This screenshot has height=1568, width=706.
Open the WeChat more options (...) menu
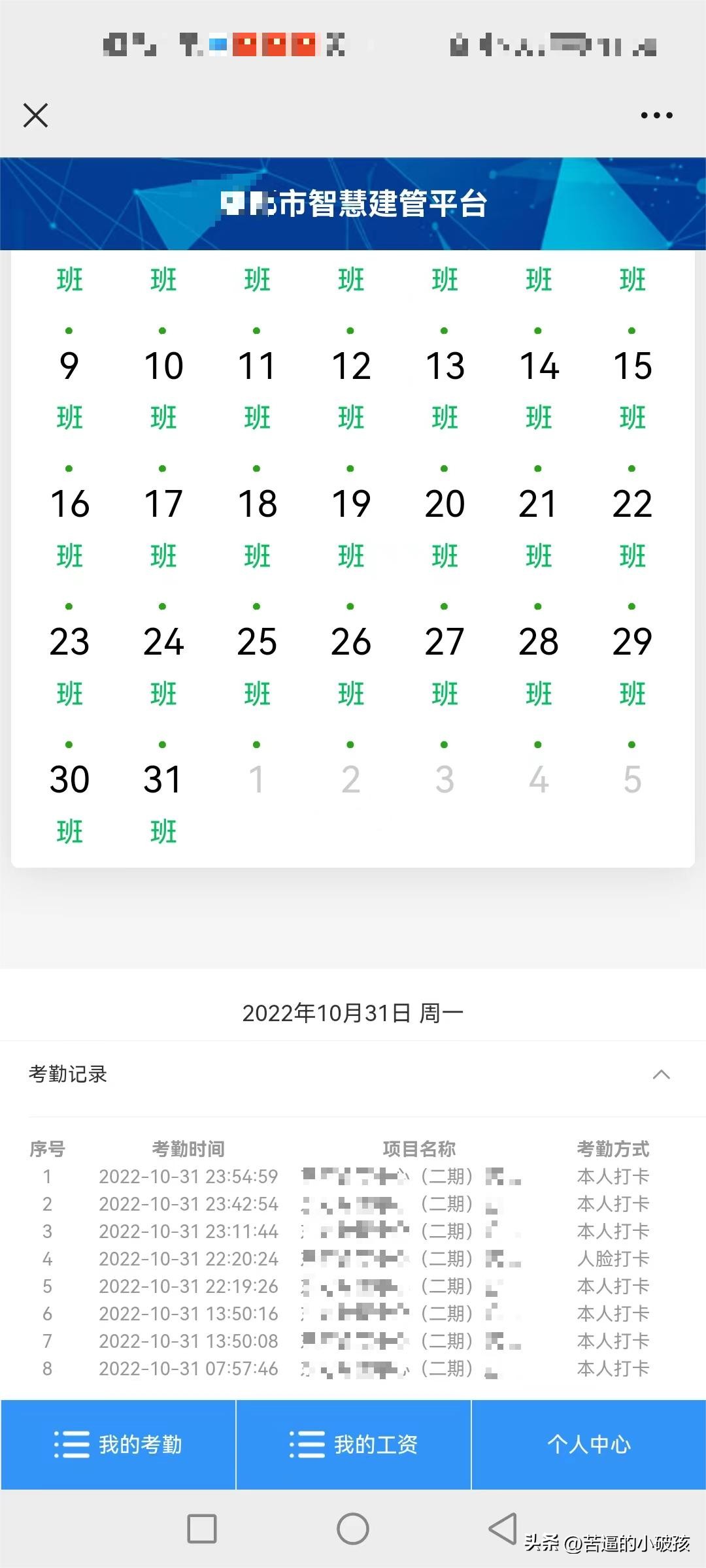pos(656,114)
